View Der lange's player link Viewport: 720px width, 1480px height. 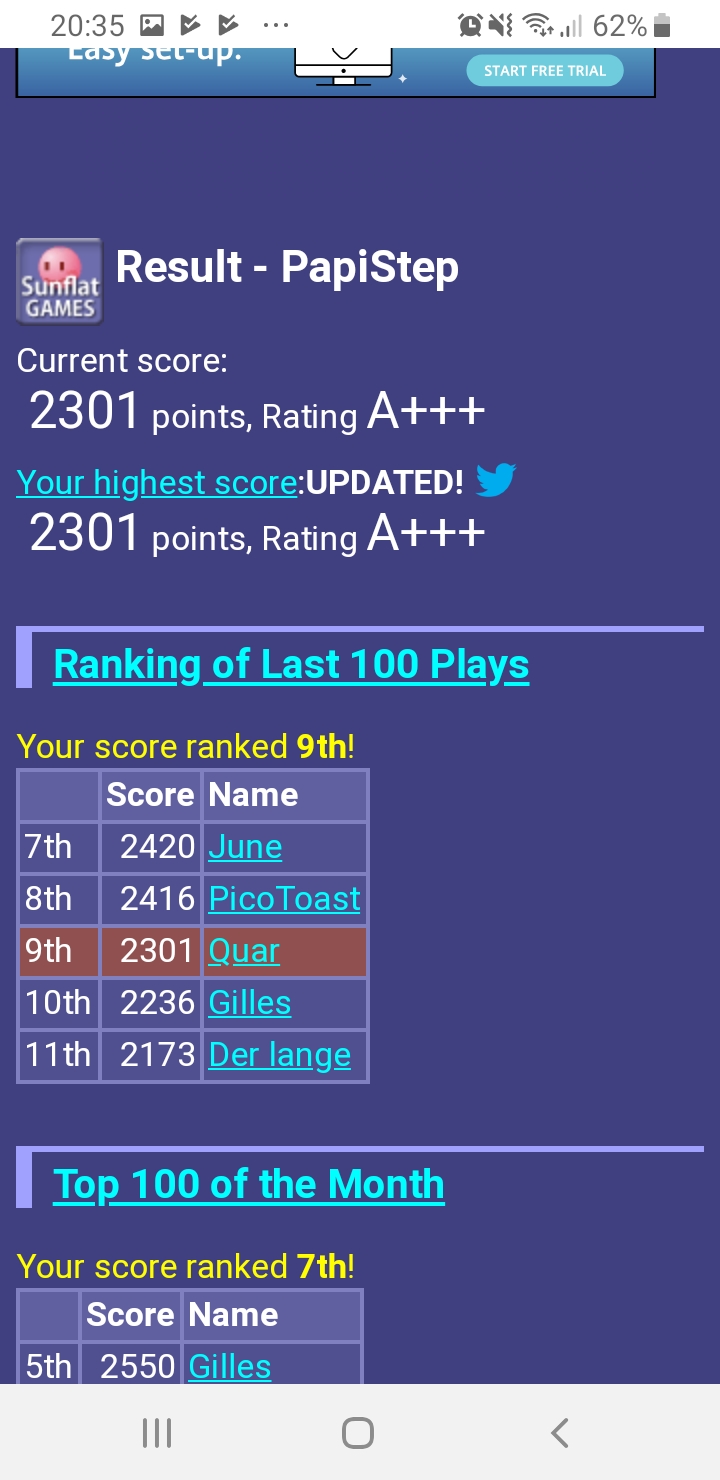[x=280, y=1055]
